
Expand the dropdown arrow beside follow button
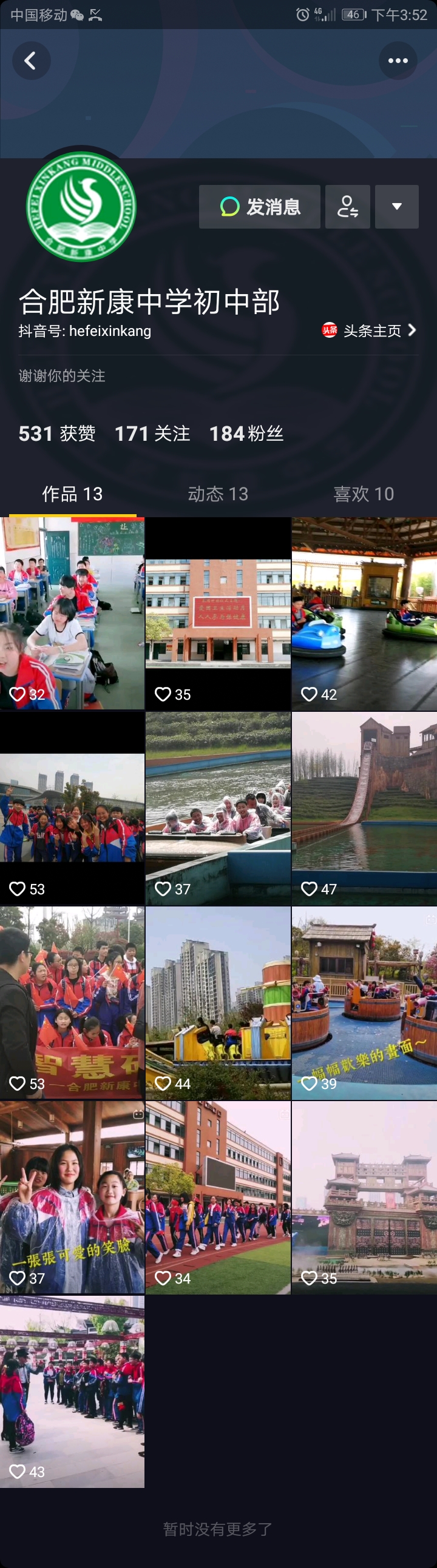(x=397, y=207)
